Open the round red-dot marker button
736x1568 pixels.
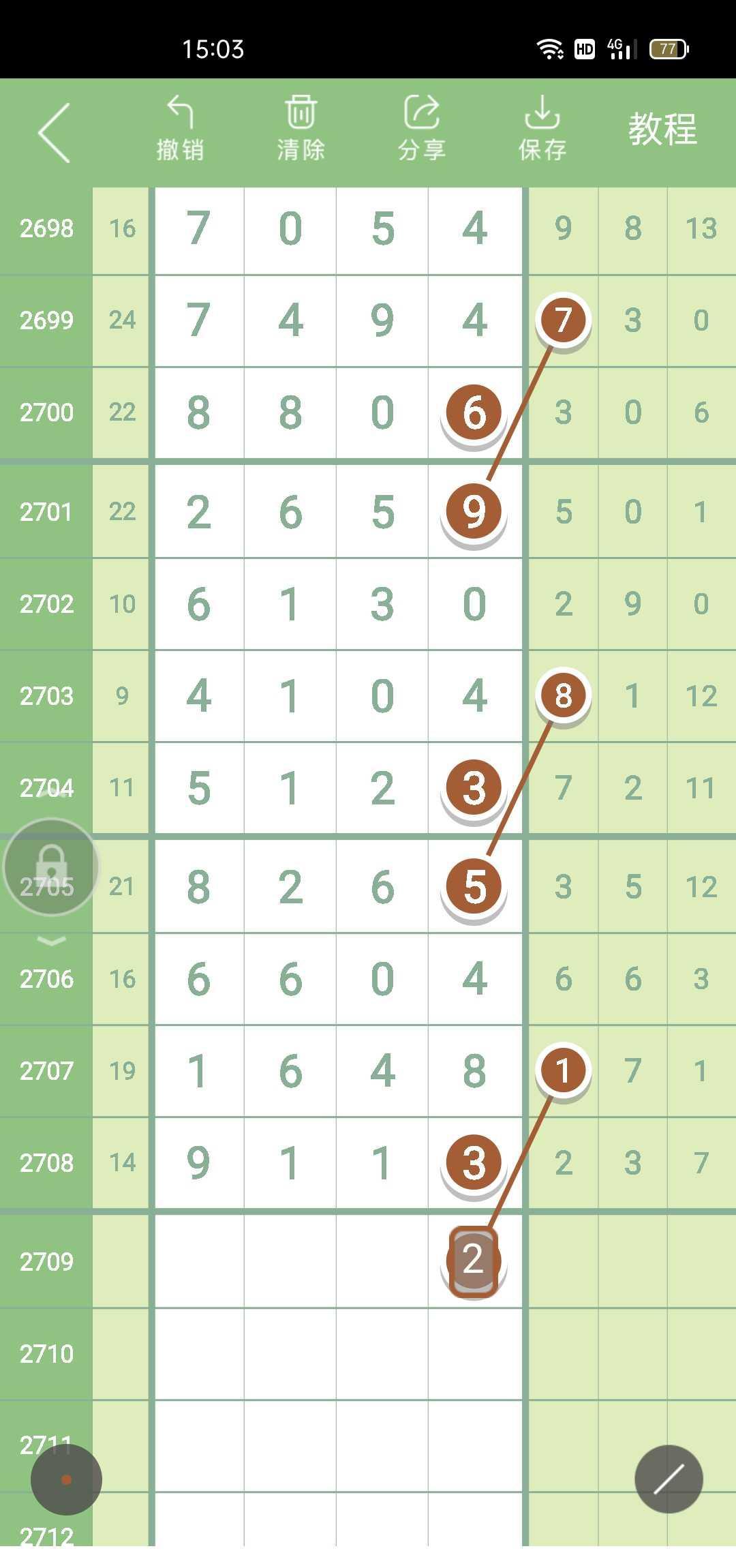click(66, 1479)
